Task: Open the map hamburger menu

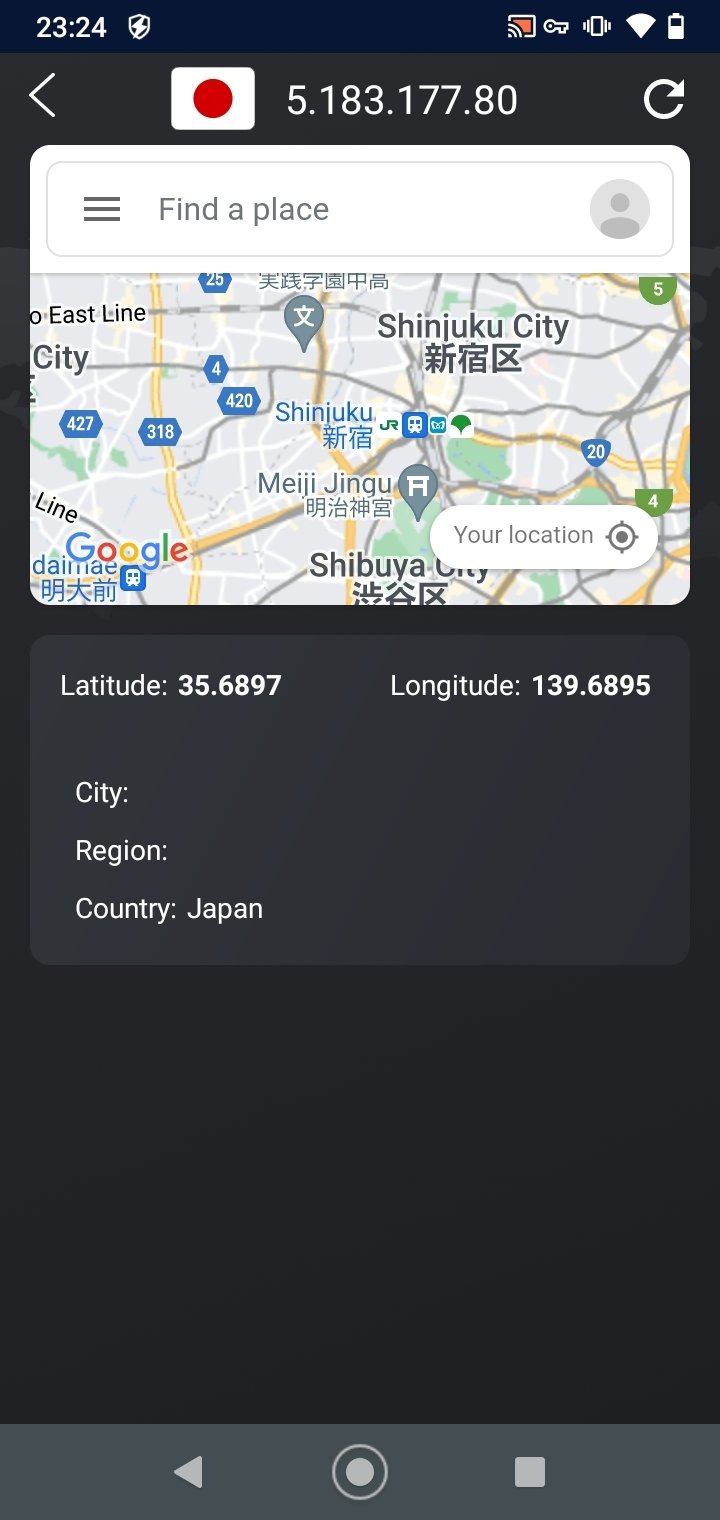Action: coord(102,209)
